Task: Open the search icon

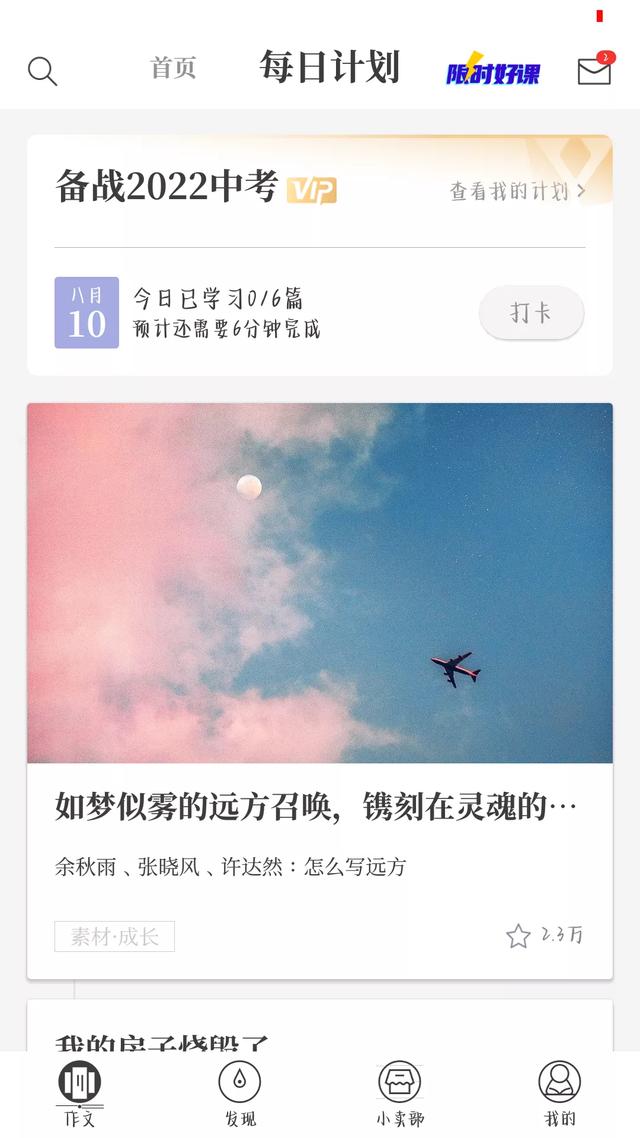Action: (42, 71)
